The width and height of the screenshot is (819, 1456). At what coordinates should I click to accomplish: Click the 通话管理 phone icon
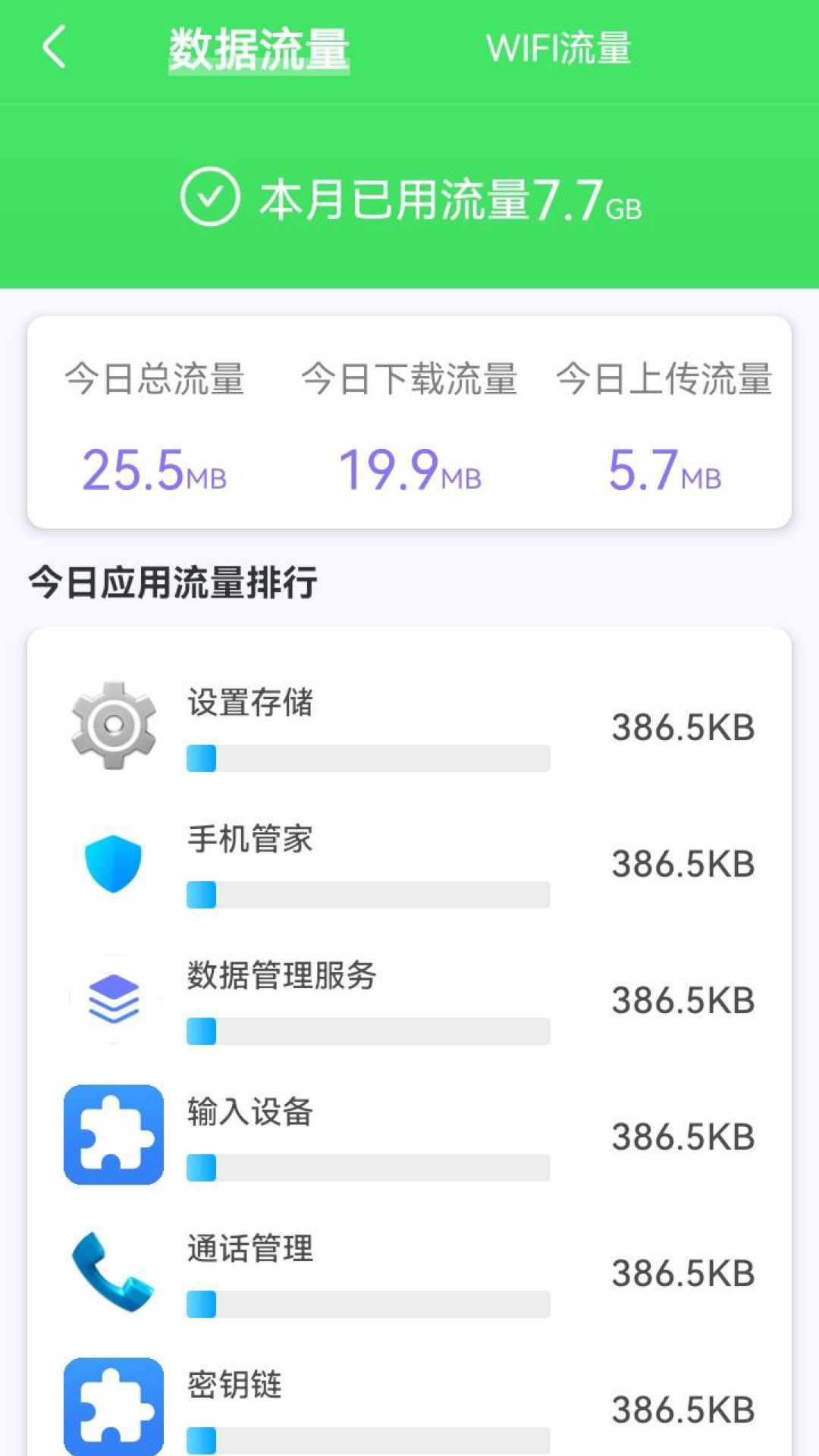[112, 1274]
